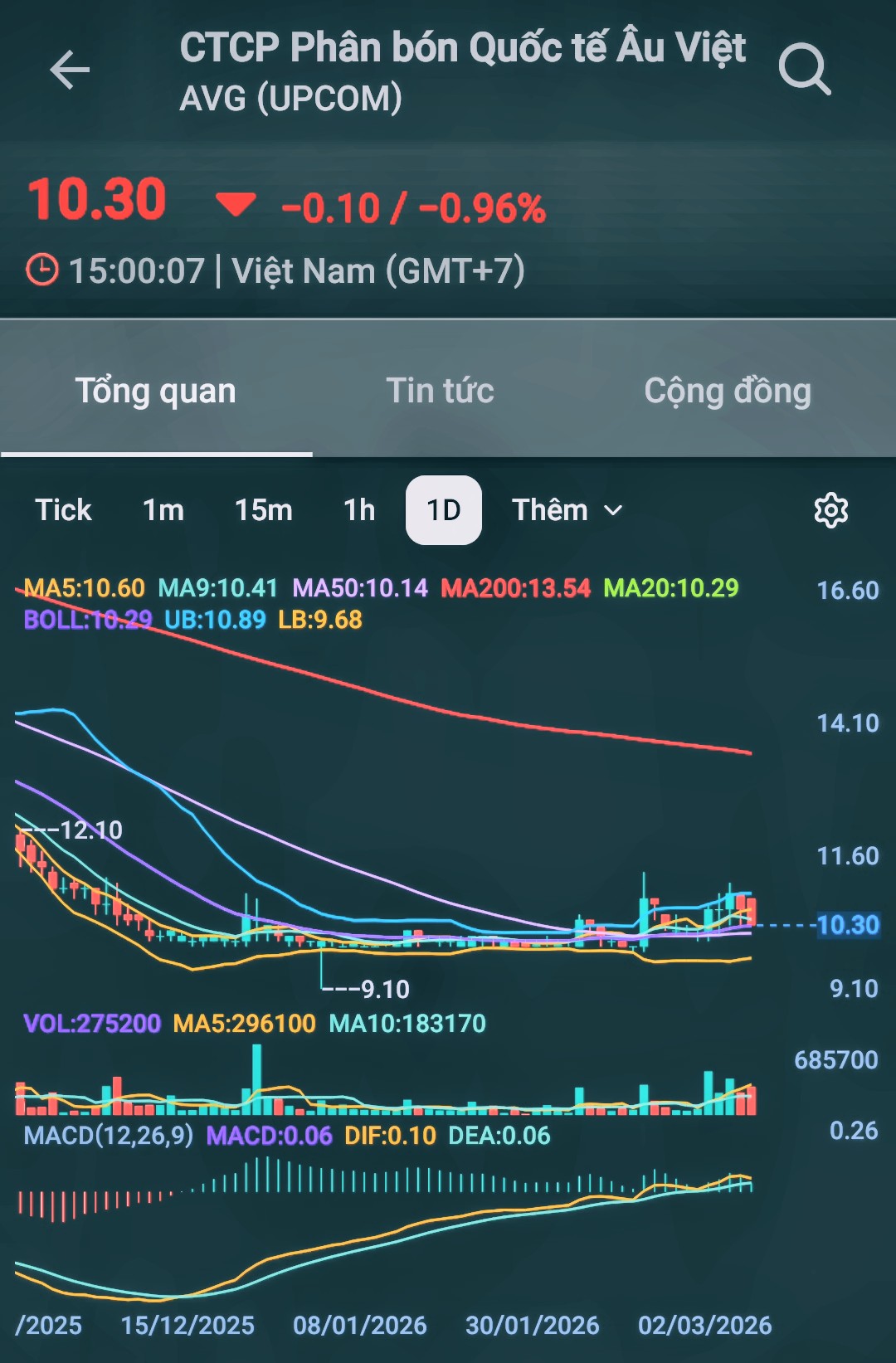Expand the Thêm interval dropdown
896x1363 pixels.
click(567, 510)
